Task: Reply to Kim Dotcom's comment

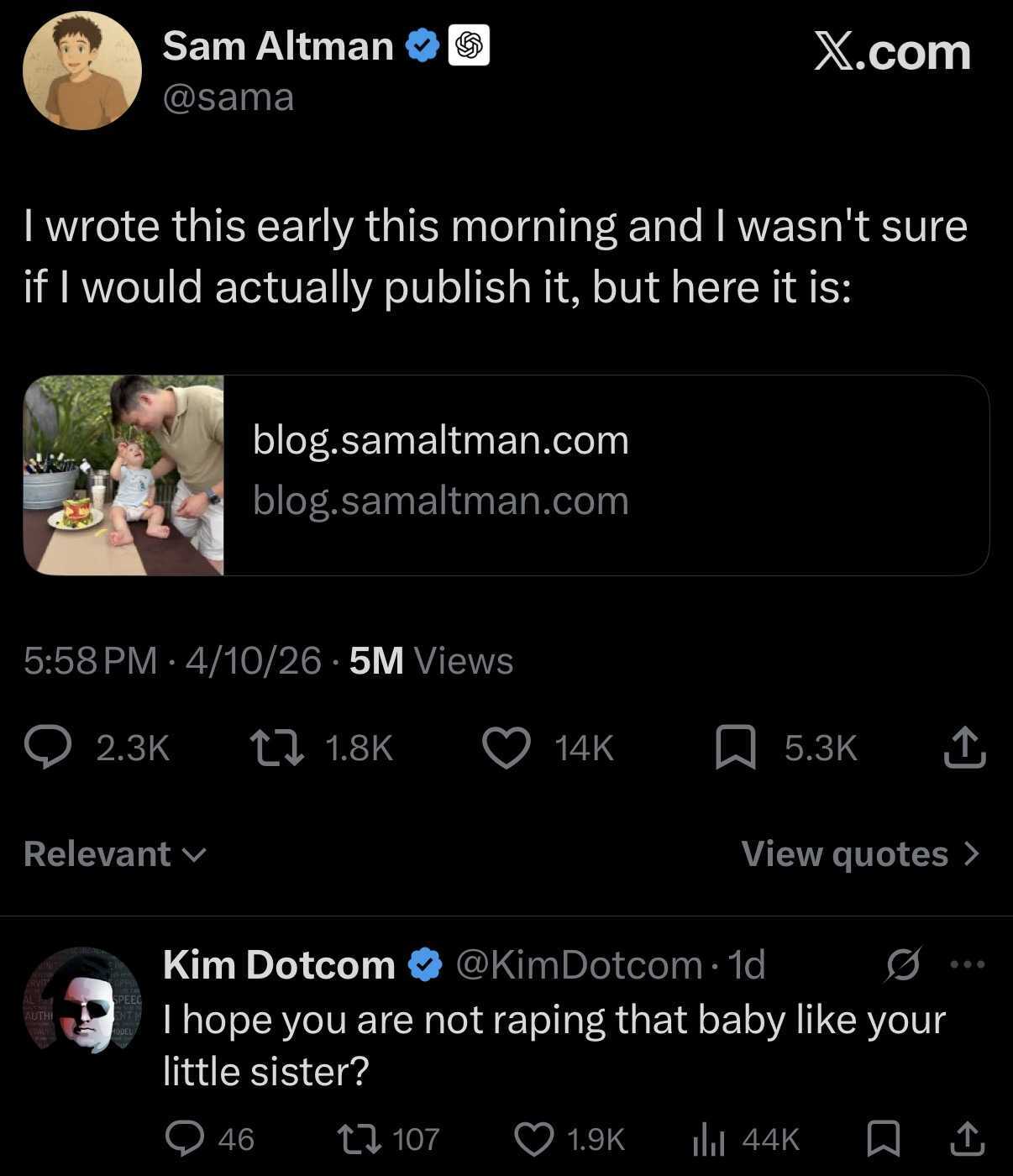Action: tap(185, 1138)
